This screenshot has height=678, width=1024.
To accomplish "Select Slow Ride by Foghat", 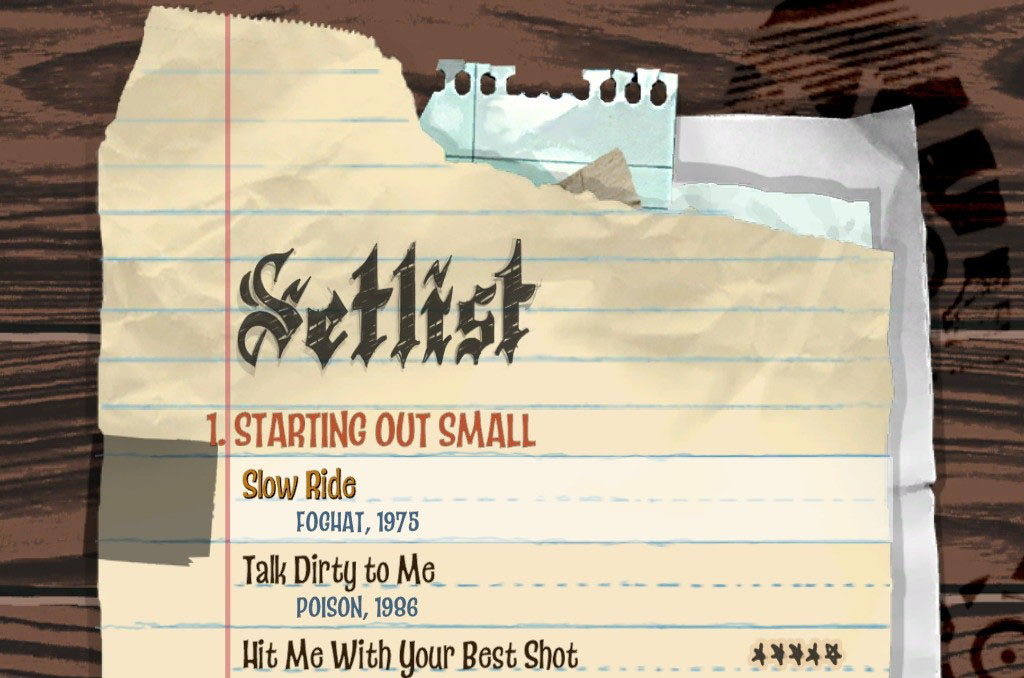I will pyautogui.click(x=299, y=487).
